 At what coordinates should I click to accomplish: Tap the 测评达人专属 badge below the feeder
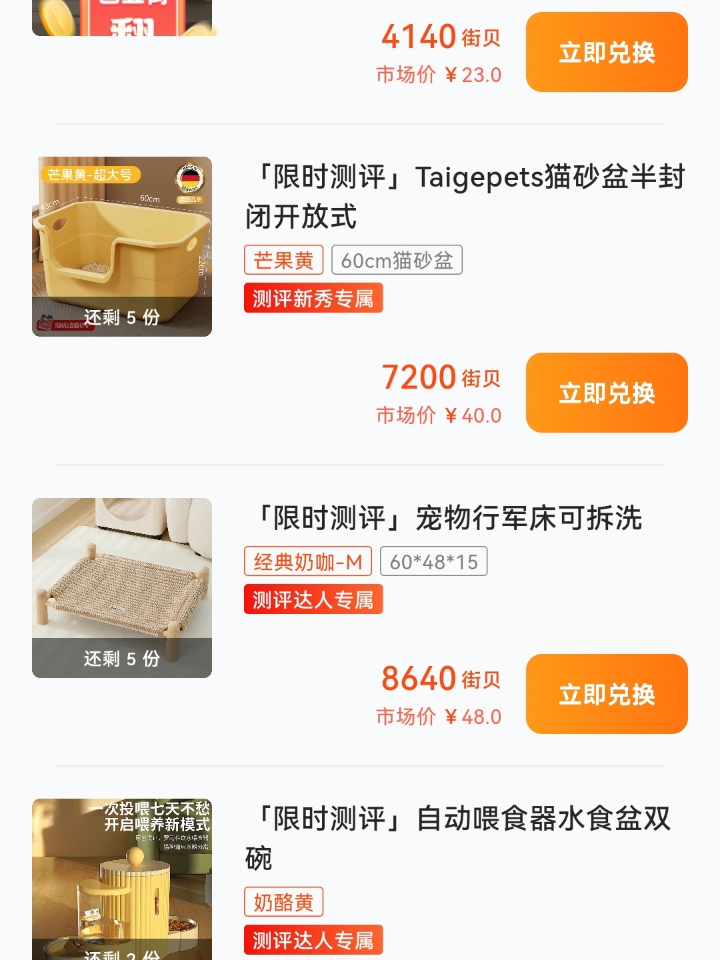313,940
